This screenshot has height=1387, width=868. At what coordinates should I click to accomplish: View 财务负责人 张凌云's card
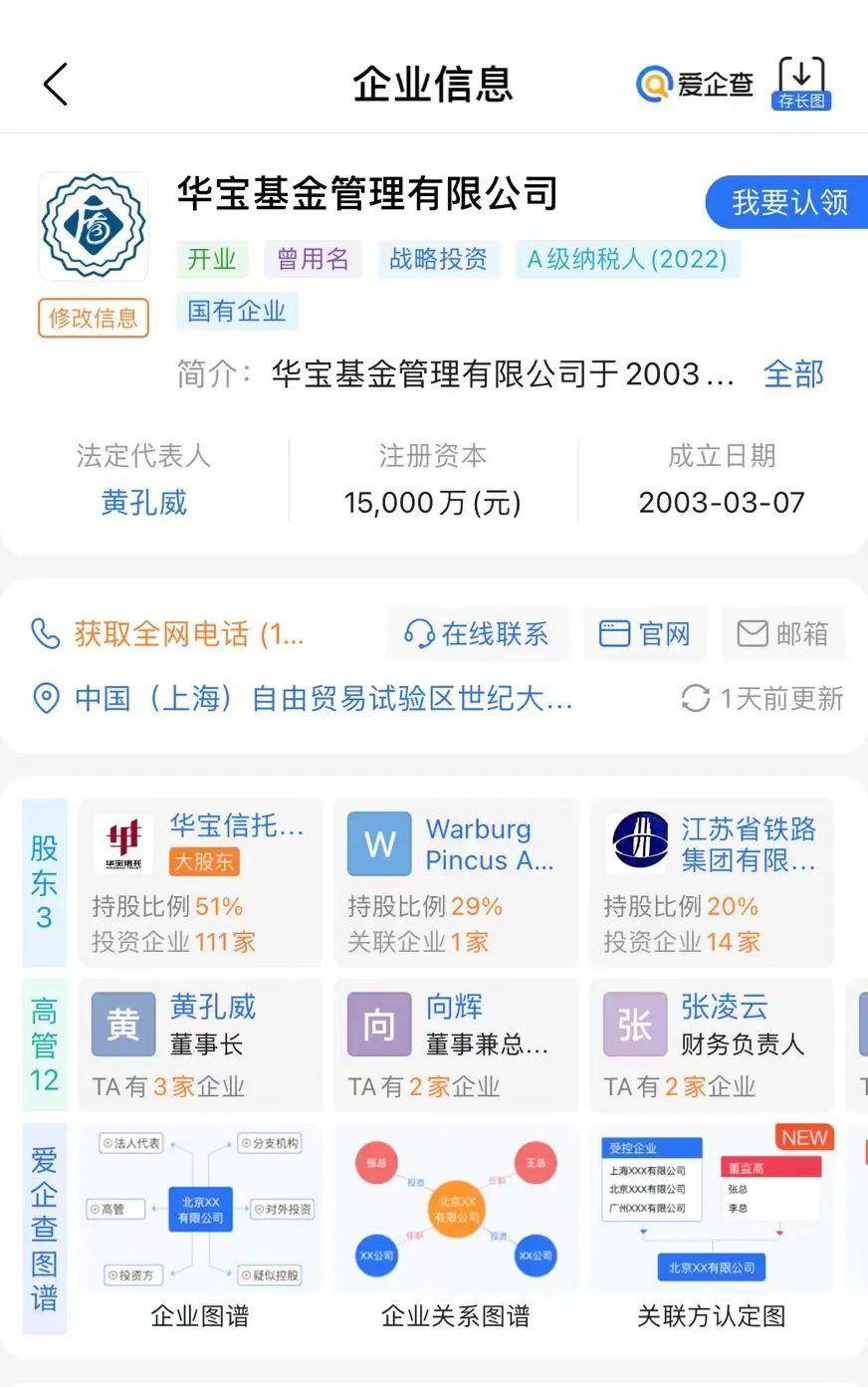pos(711,1044)
